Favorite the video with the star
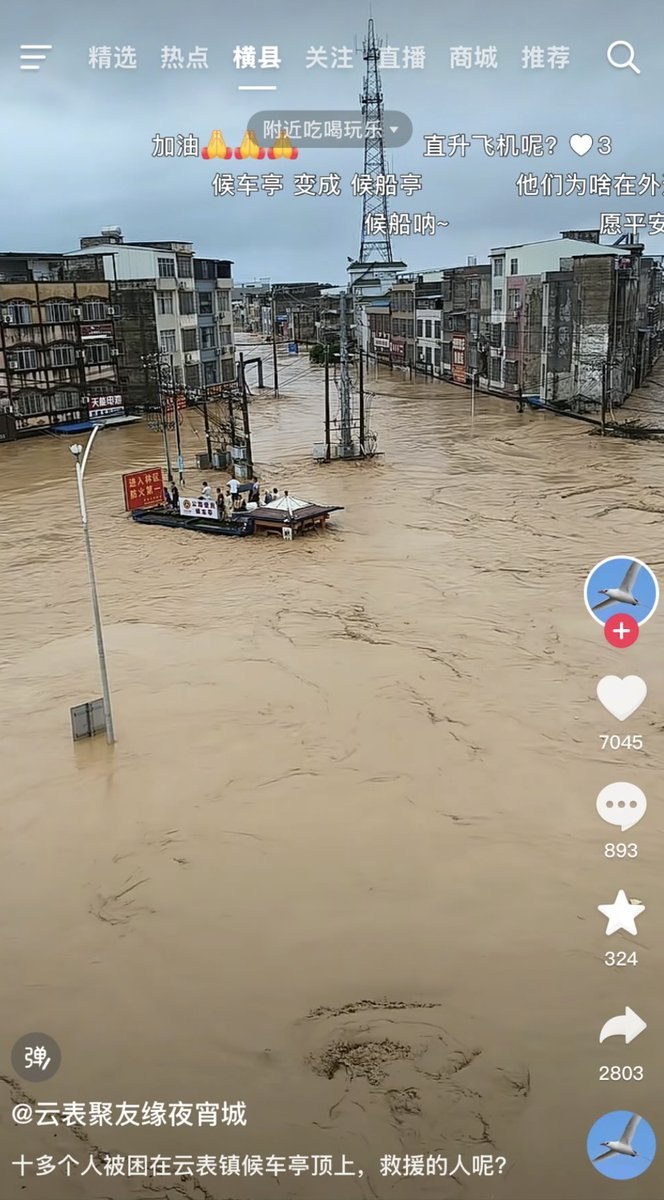Image resolution: width=664 pixels, height=1200 pixels. point(621,913)
